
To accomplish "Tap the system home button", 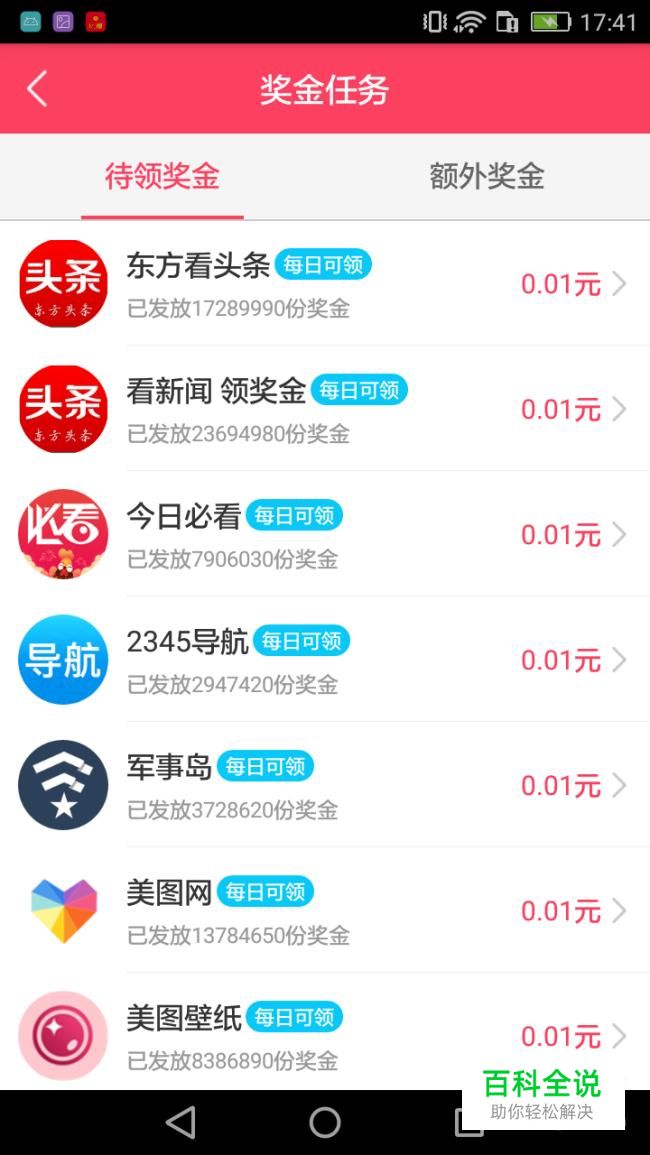I will coord(325,1123).
